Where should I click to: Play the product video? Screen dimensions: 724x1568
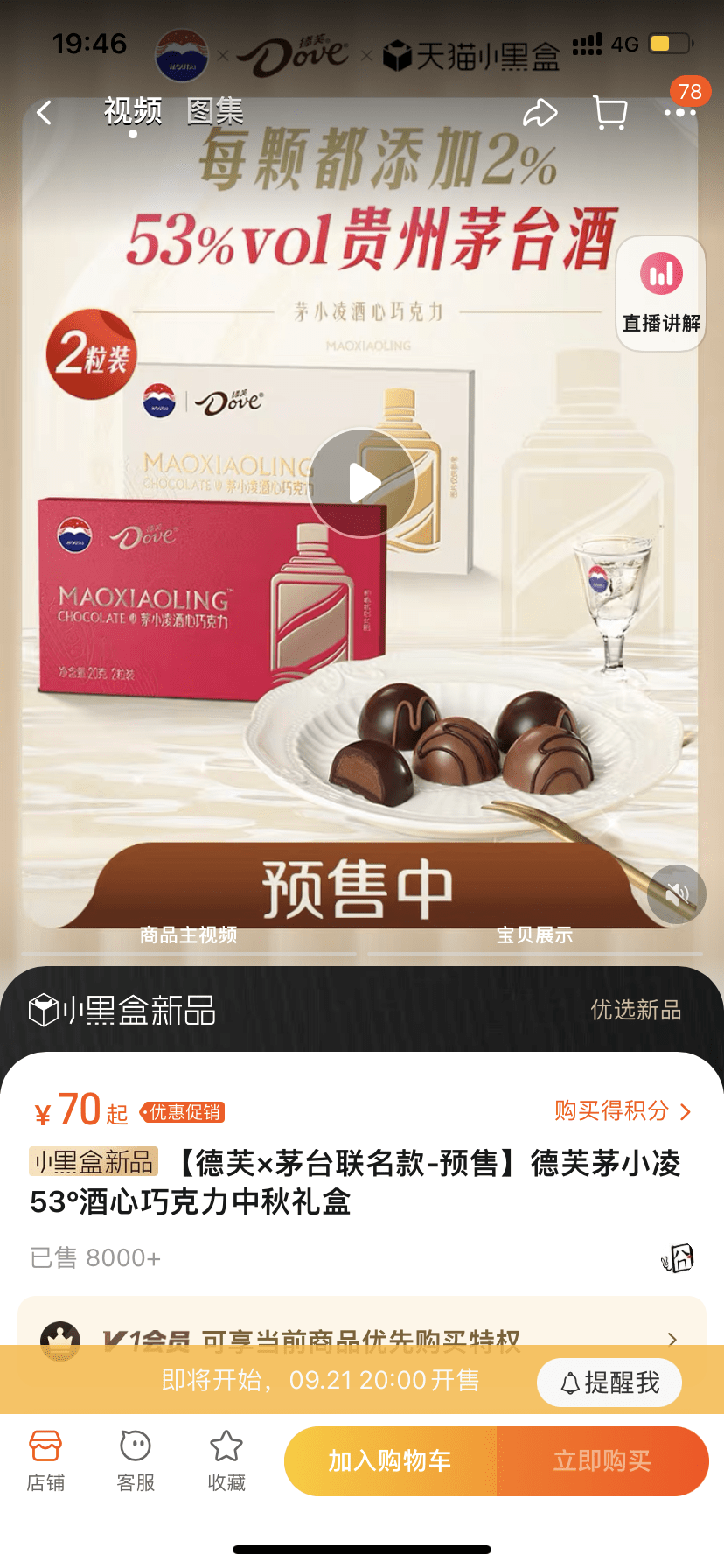(x=362, y=483)
